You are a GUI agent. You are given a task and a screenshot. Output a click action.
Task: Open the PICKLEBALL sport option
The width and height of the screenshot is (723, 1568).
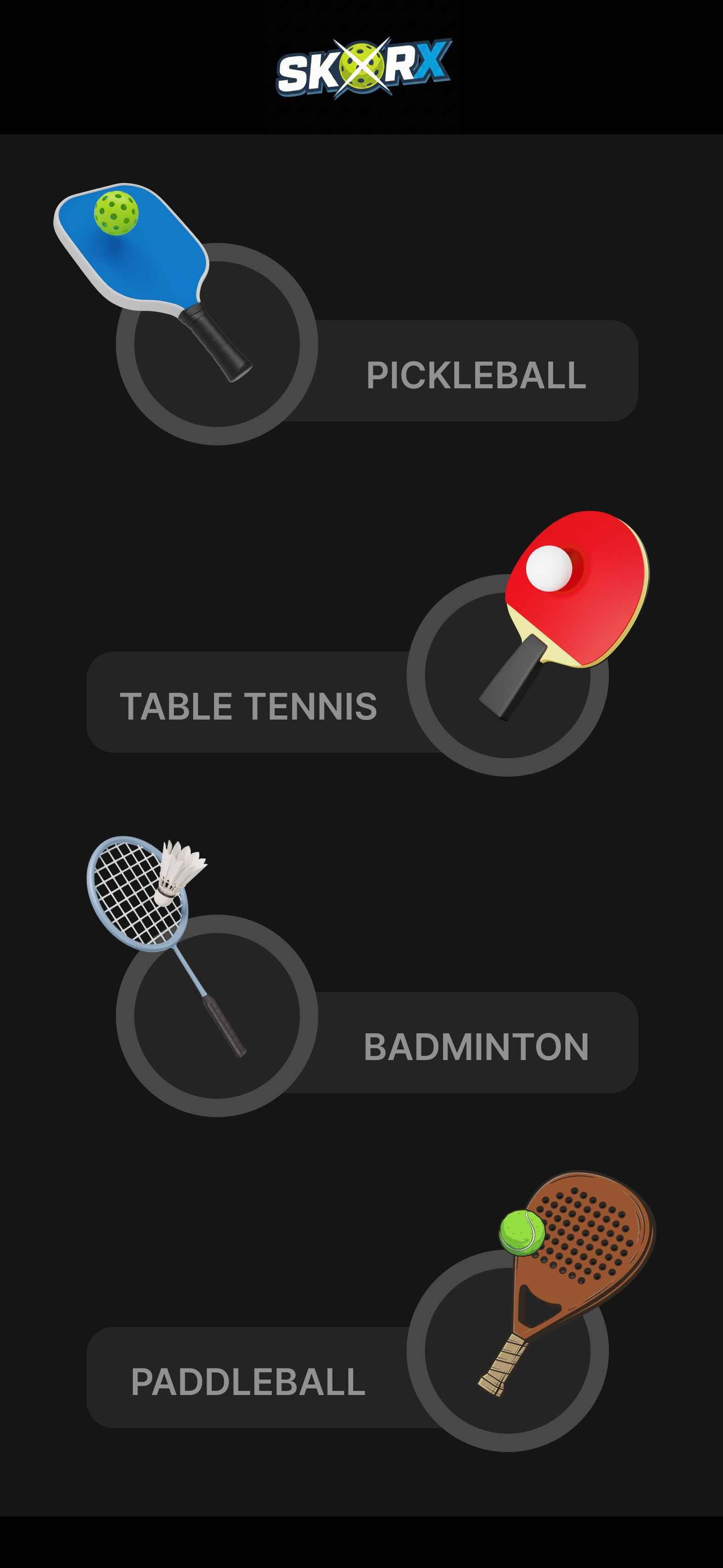pos(475,375)
